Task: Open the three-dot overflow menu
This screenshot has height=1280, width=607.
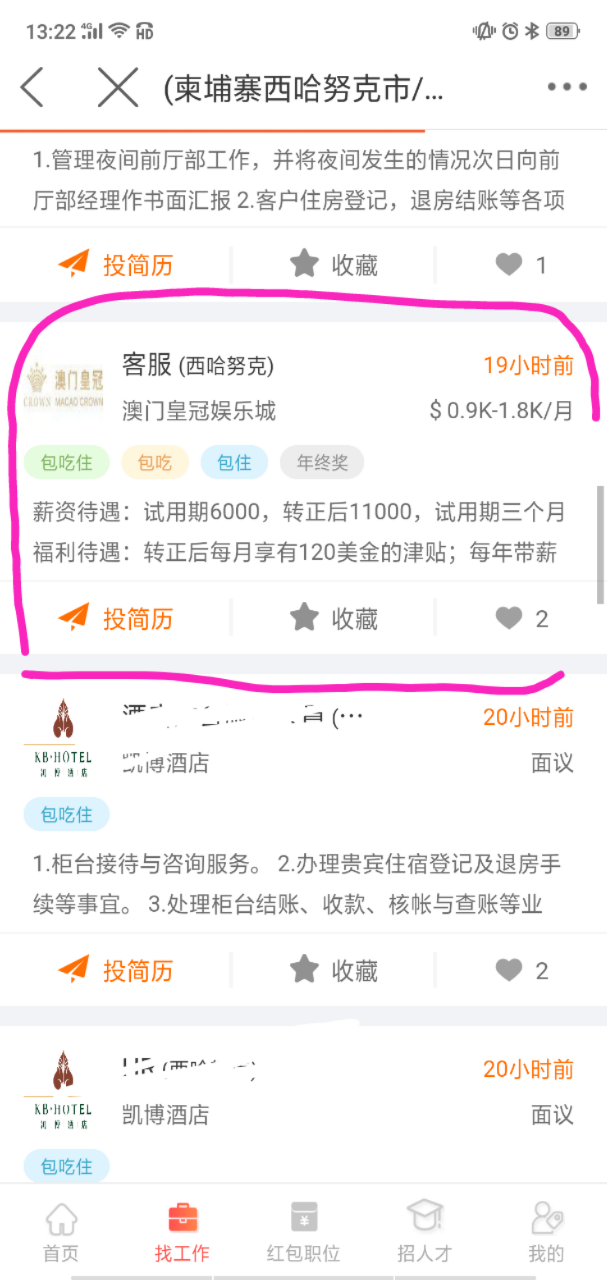Action: [567, 88]
